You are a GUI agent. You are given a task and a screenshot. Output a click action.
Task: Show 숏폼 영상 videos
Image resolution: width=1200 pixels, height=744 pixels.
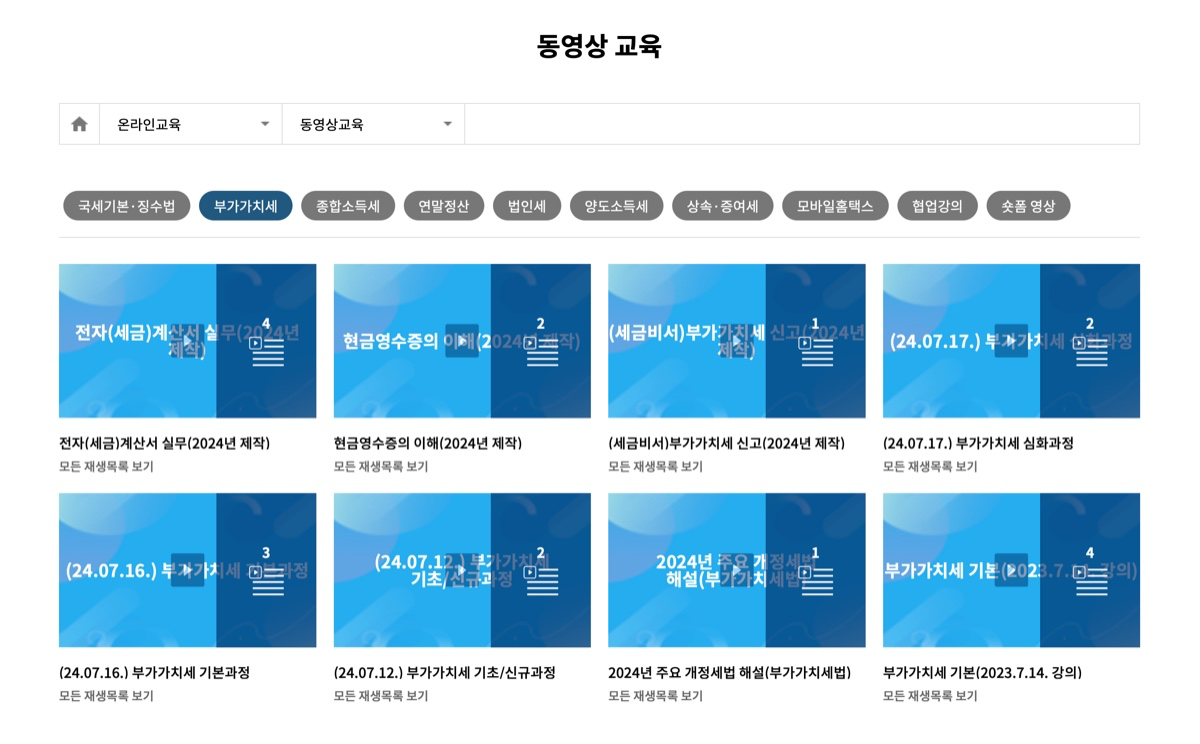[x=1027, y=206]
